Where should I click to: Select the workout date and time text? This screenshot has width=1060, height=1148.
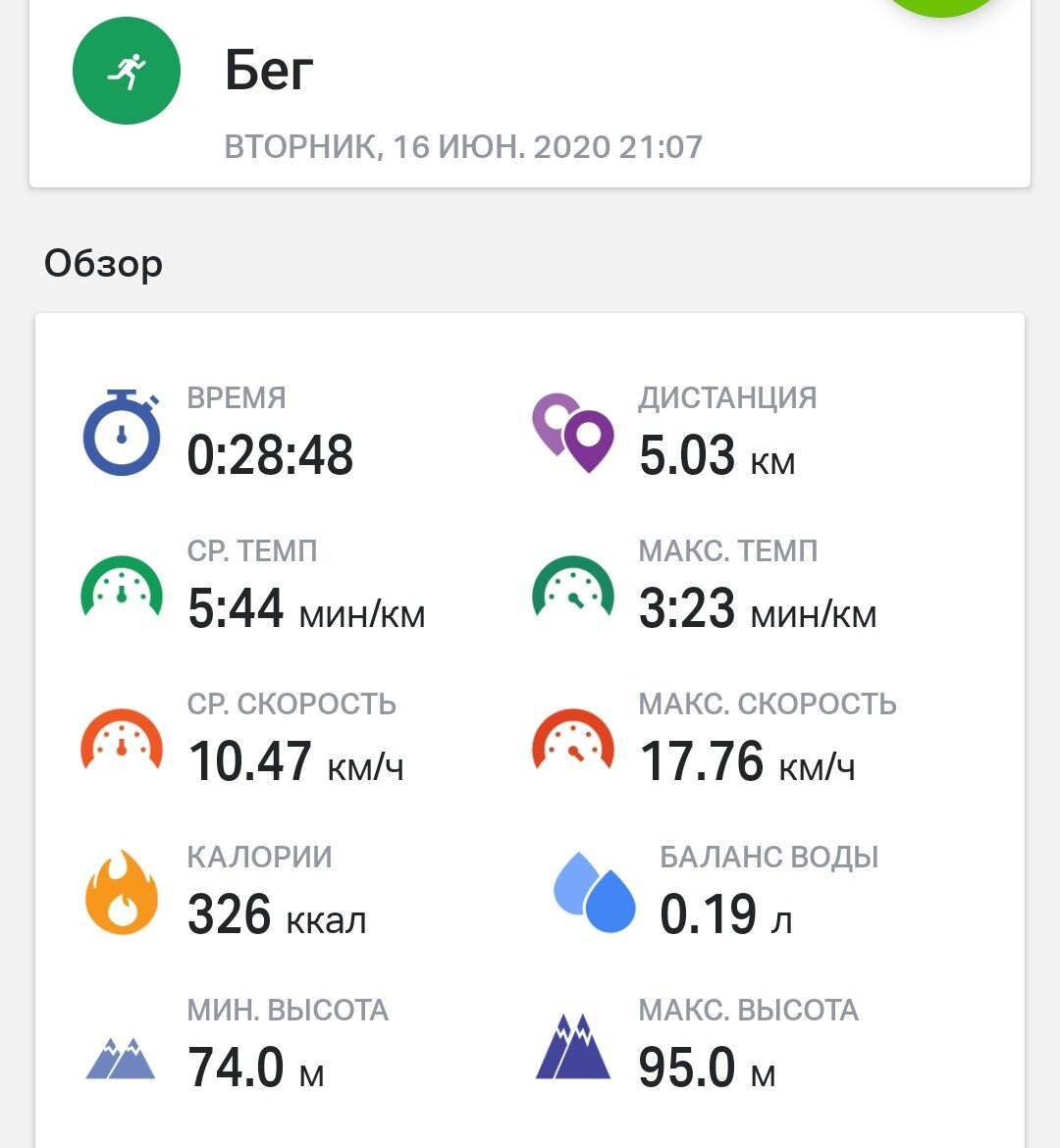[464, 145]
